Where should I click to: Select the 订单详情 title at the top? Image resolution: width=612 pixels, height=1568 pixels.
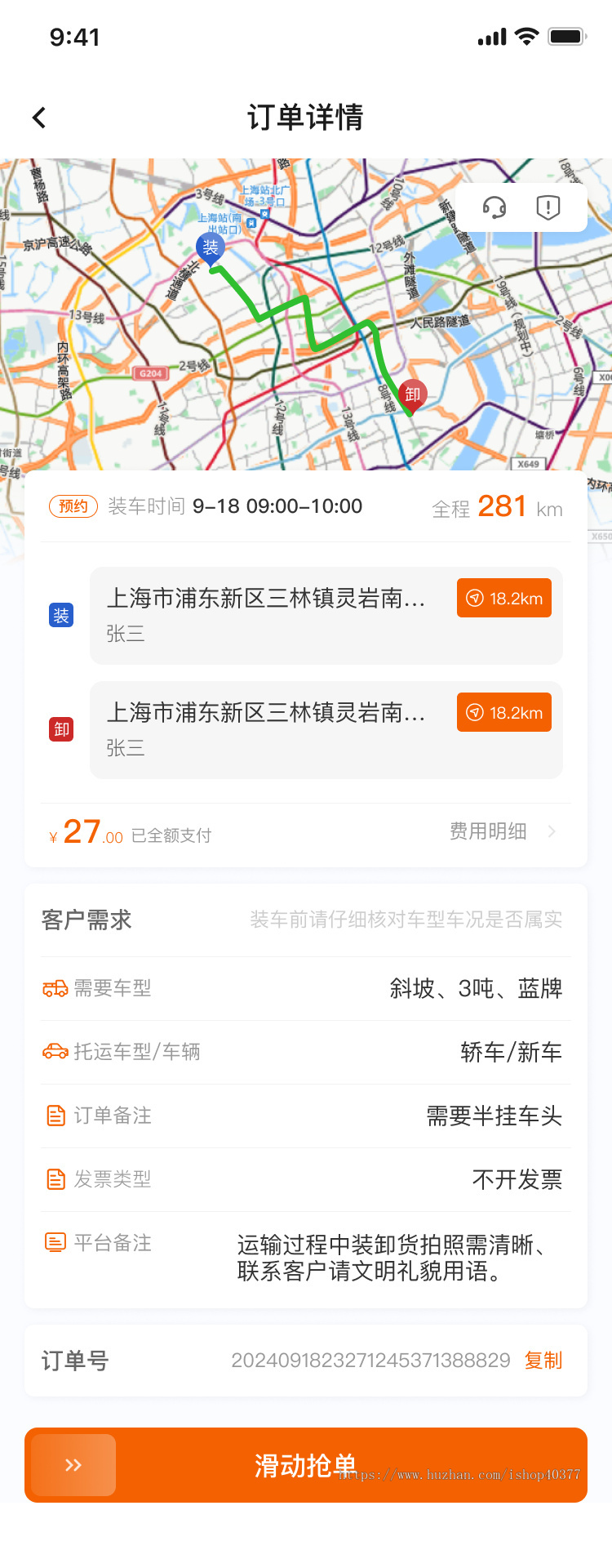point(306,118)
